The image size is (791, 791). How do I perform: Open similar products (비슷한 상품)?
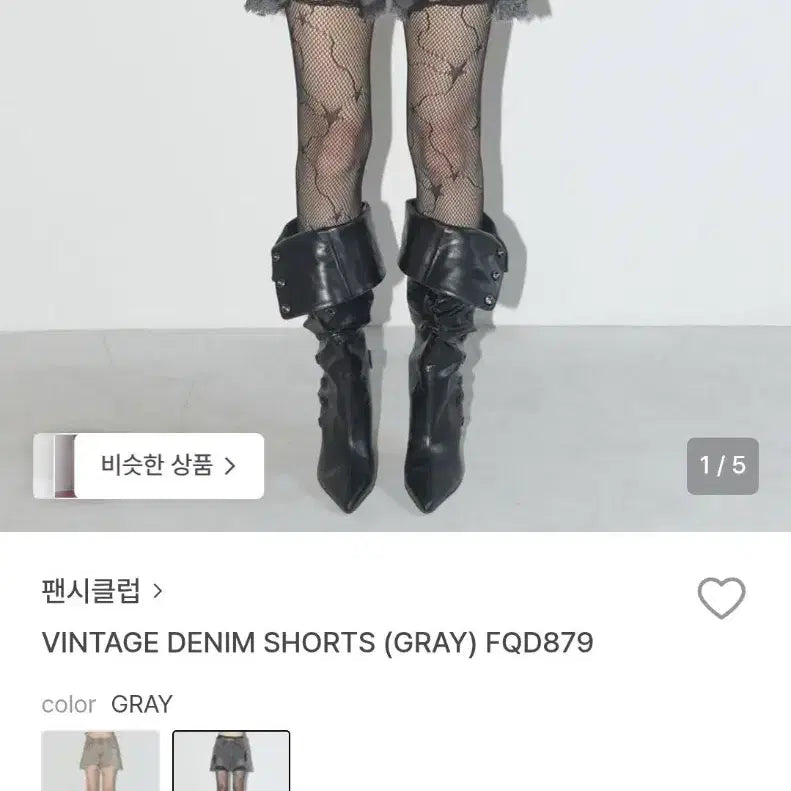click(x=168, y=465)
